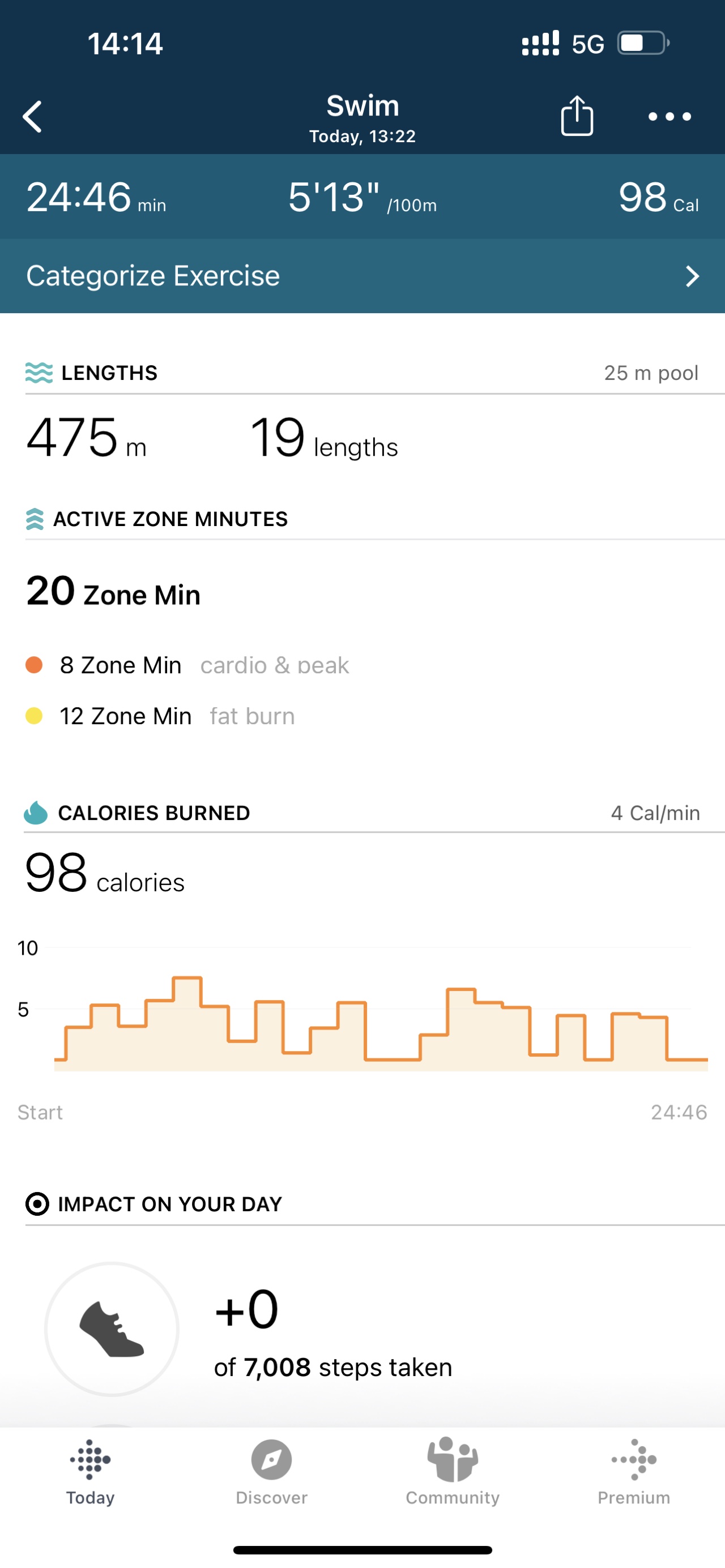Screen dimensions: 725x1568
Task: Go back from the Swim details
Action: pos(32,116)
